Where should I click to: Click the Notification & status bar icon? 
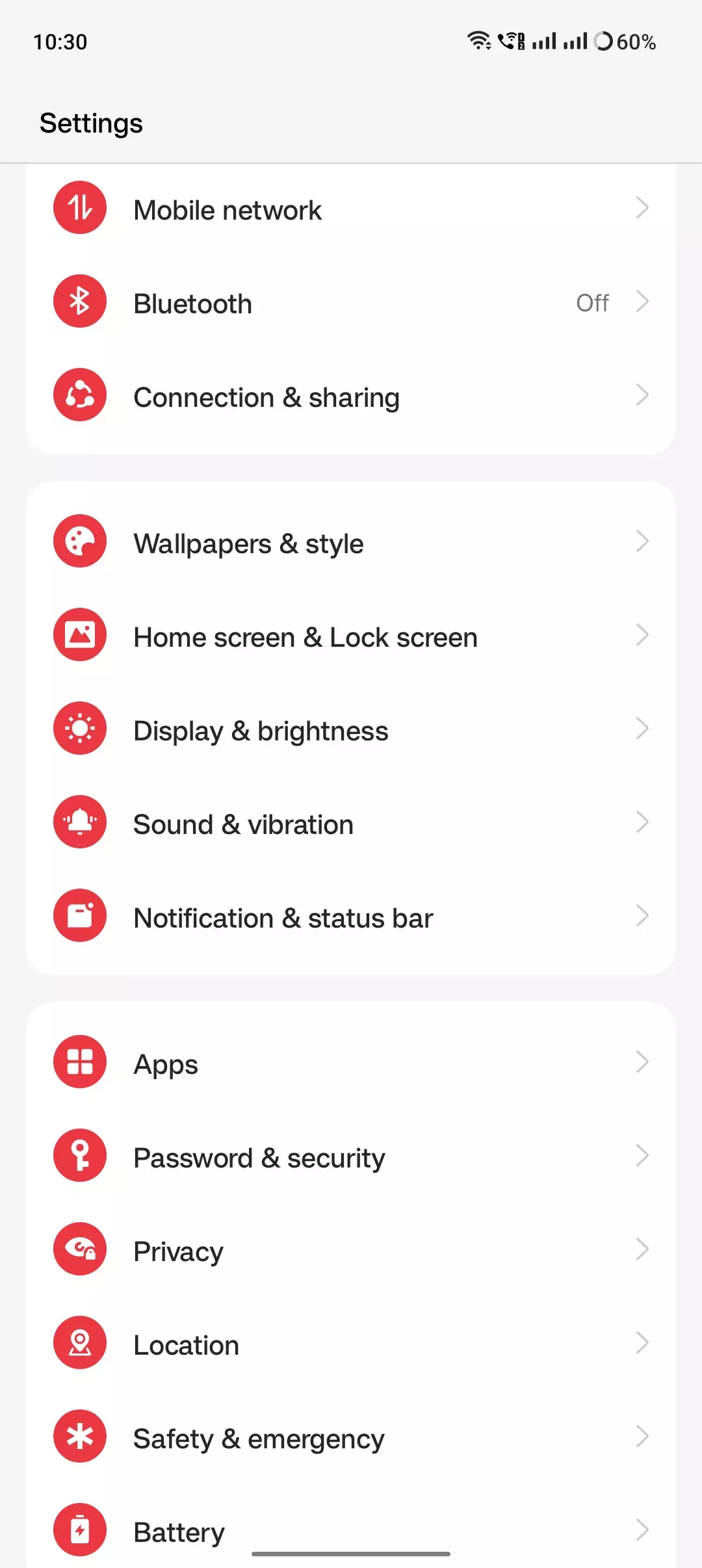pos(79,915)
